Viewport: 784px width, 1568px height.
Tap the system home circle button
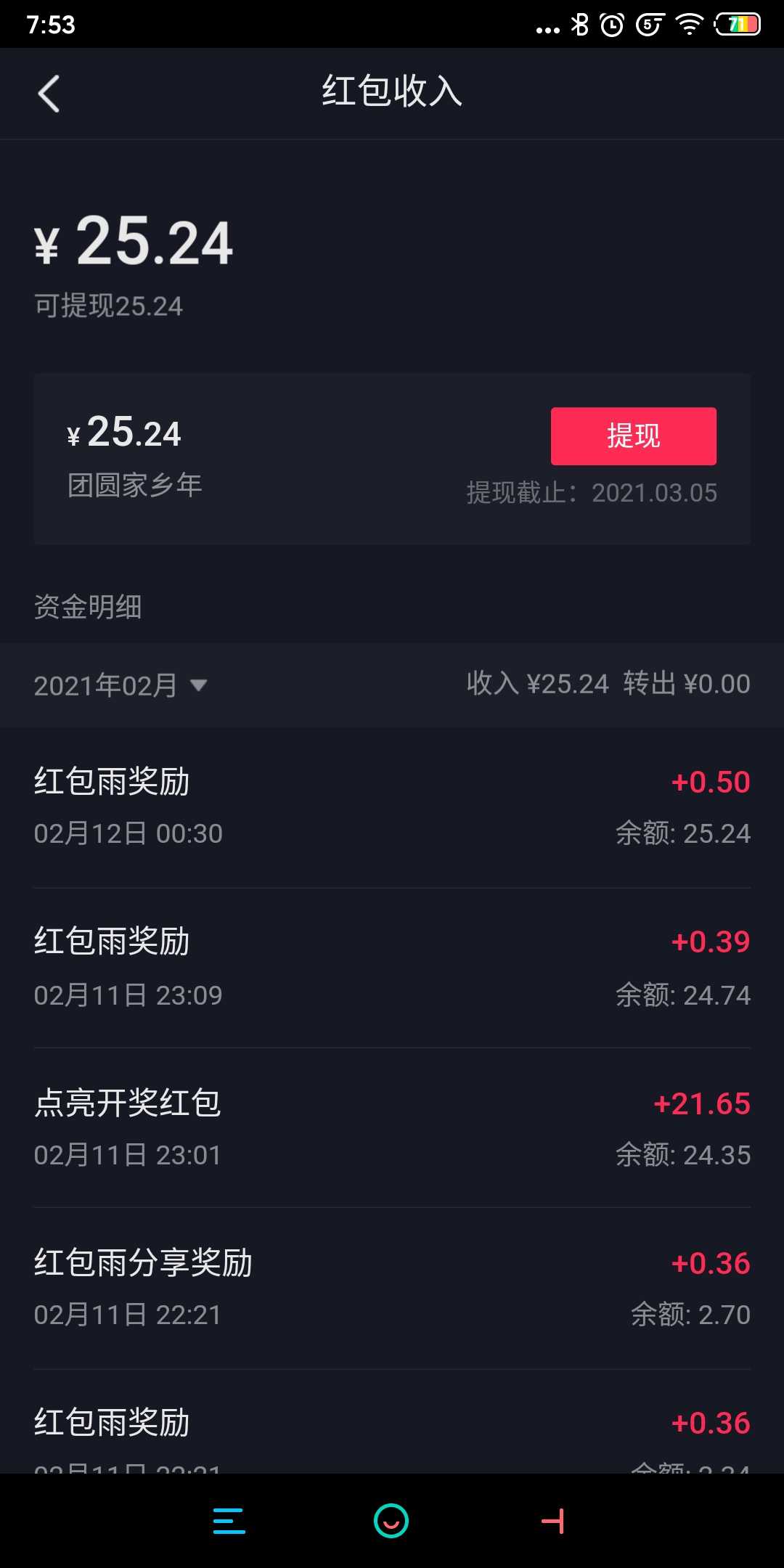tap(391, 1521)
